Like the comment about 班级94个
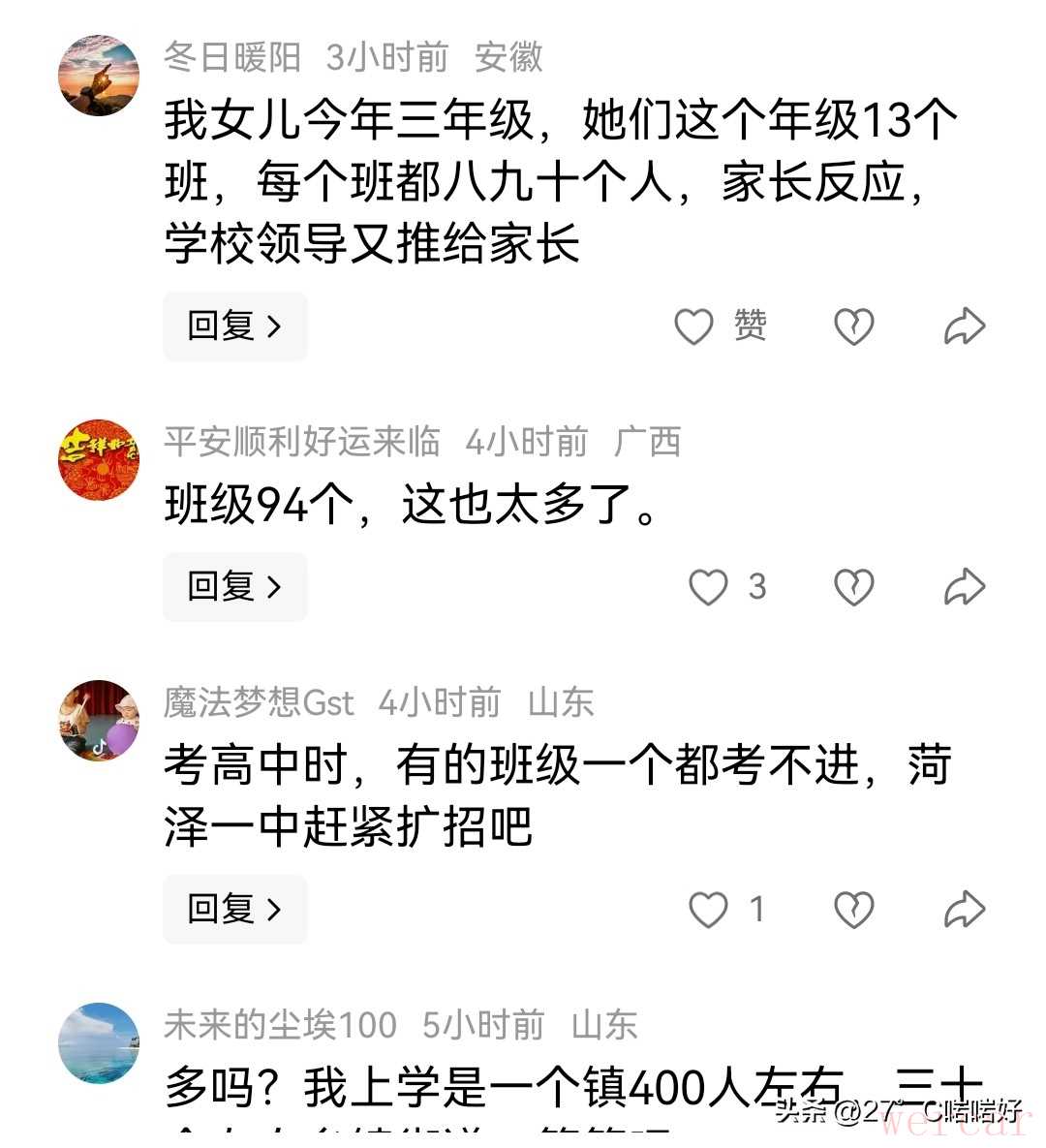The height and width of the screenshot is (1148, 1046). pos(708,587)
